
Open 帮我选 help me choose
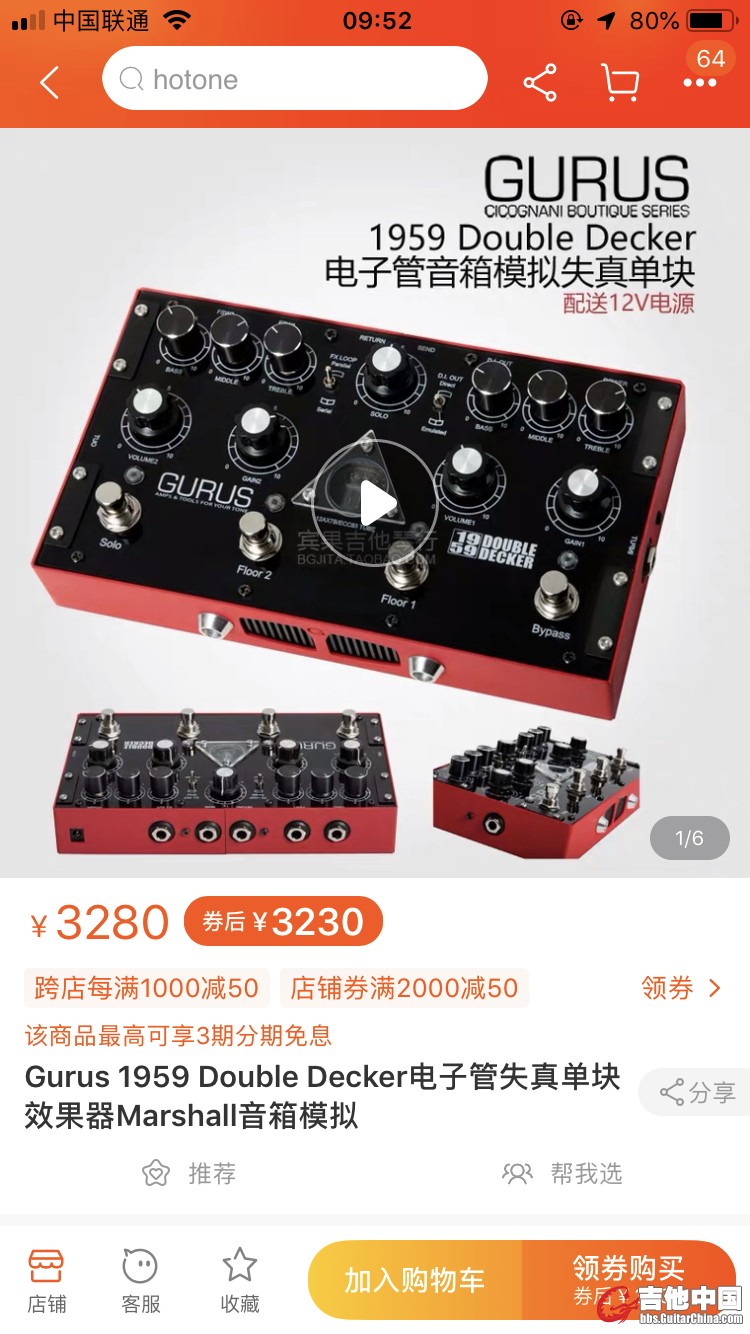[x=562, y=1173]
